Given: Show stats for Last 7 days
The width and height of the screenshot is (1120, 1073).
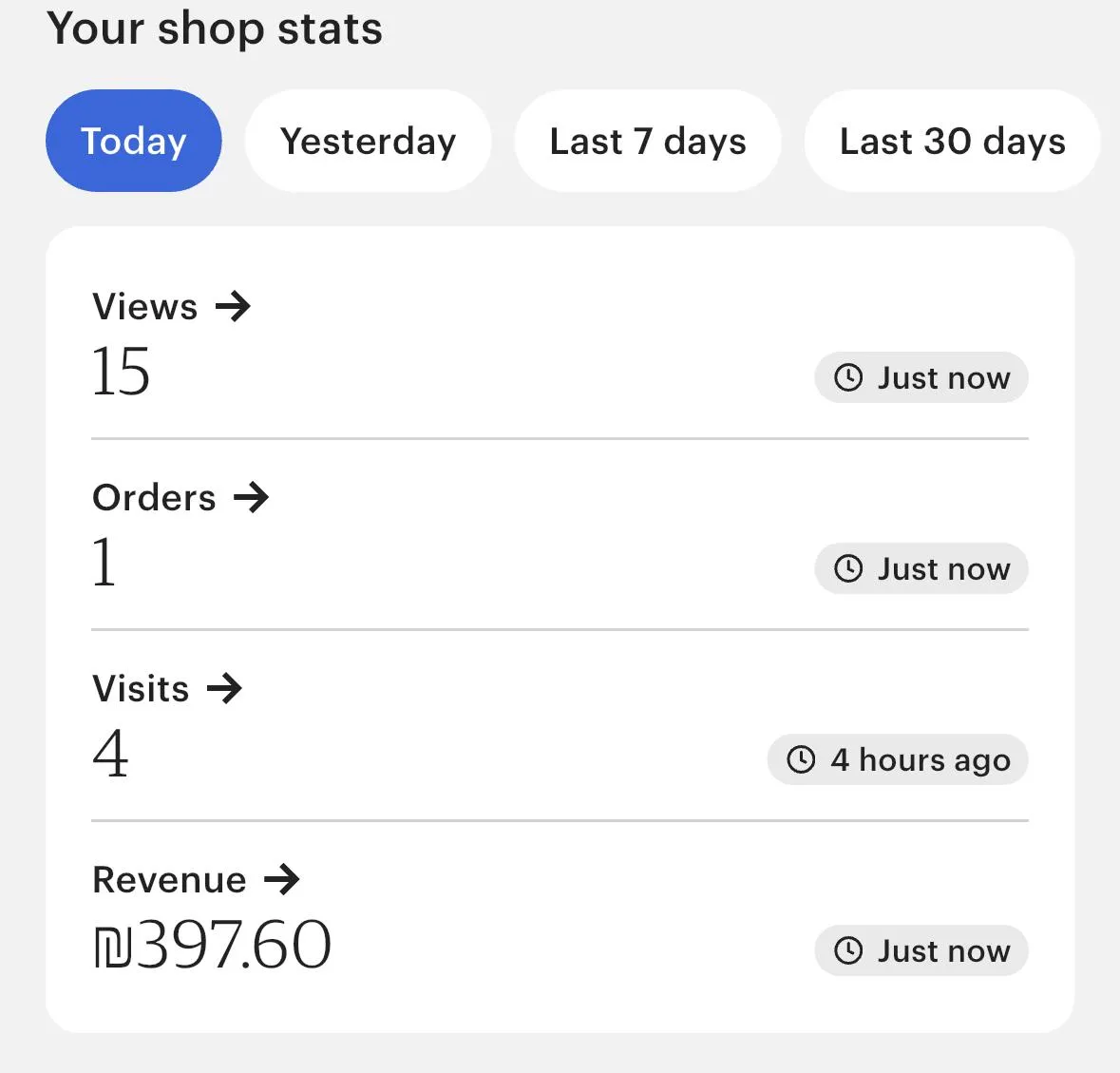Looking at the screenshot, I should 647,141.
